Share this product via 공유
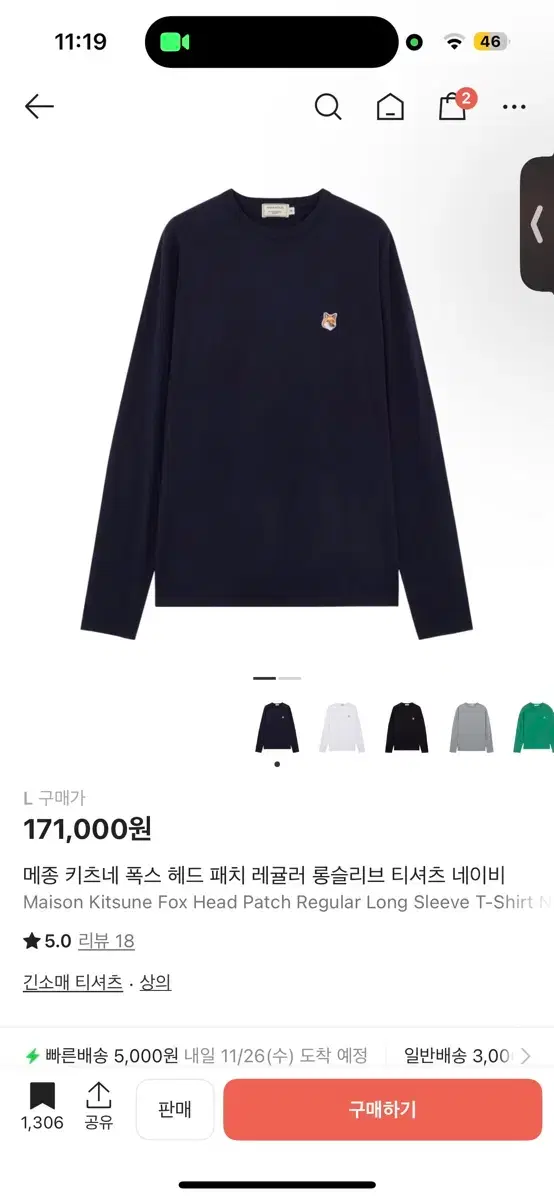Viewport: 554px width, 1200px height. [x=98, y=1106]
